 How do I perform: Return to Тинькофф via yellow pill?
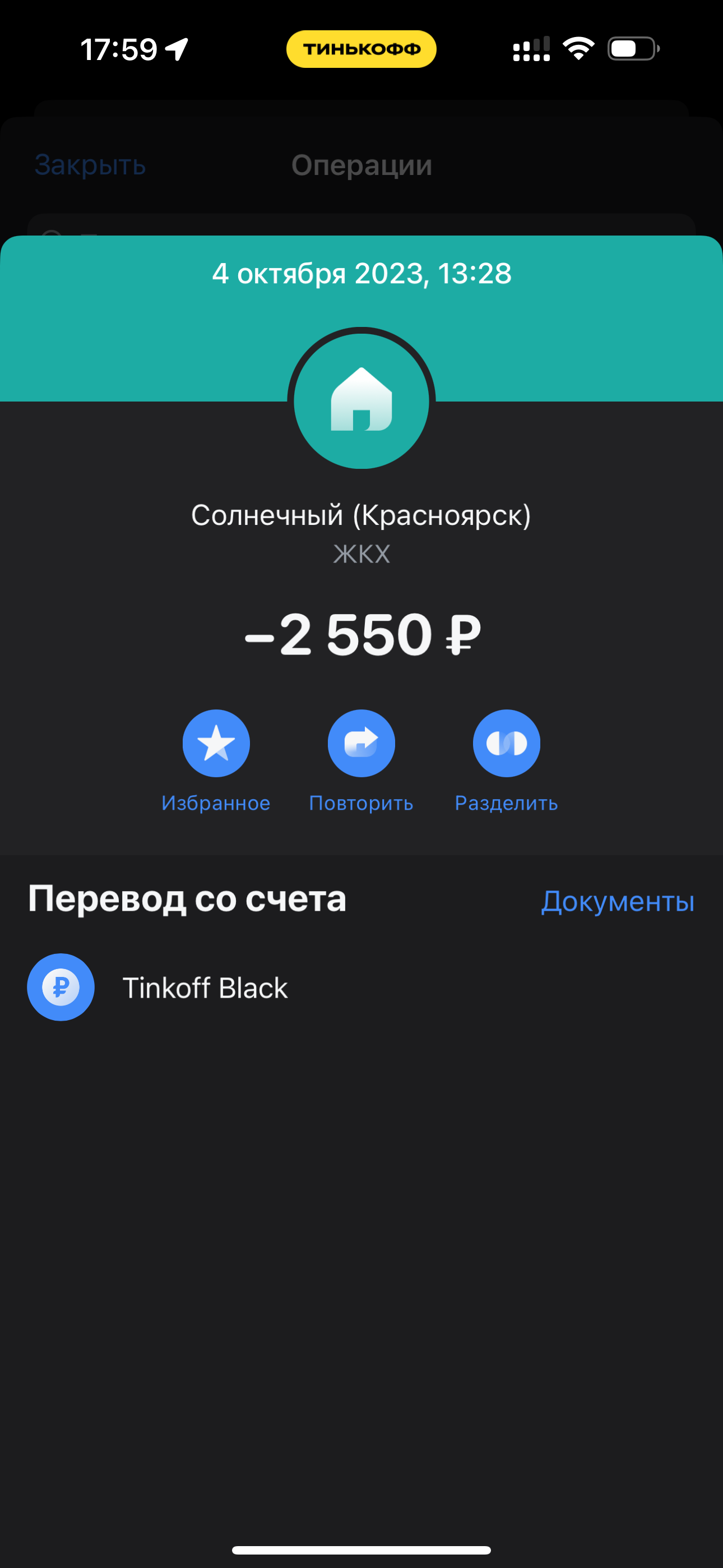click(x=361, y=49)
